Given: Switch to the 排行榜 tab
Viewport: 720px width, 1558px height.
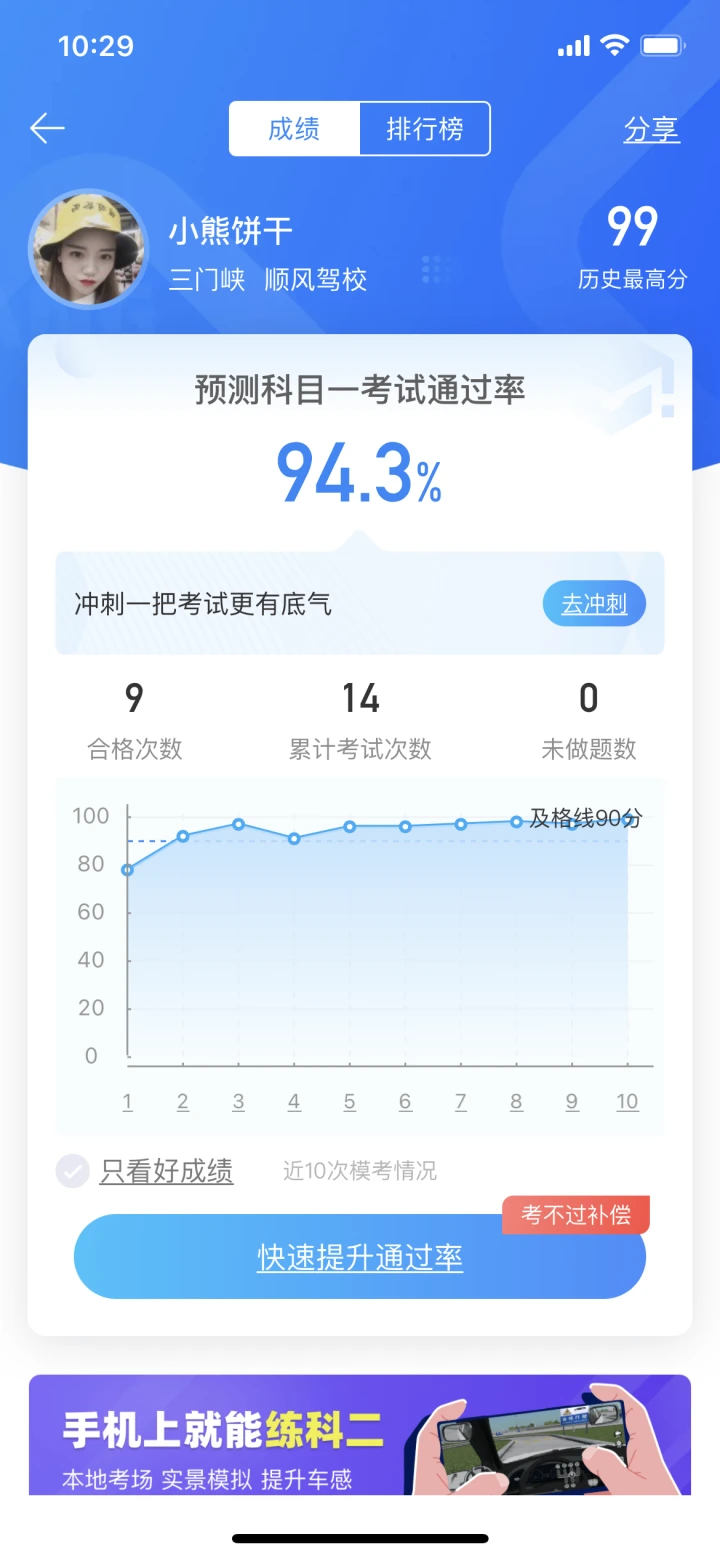Looking at the screenshot, I should pyautogui.click(x=425, y=129).
